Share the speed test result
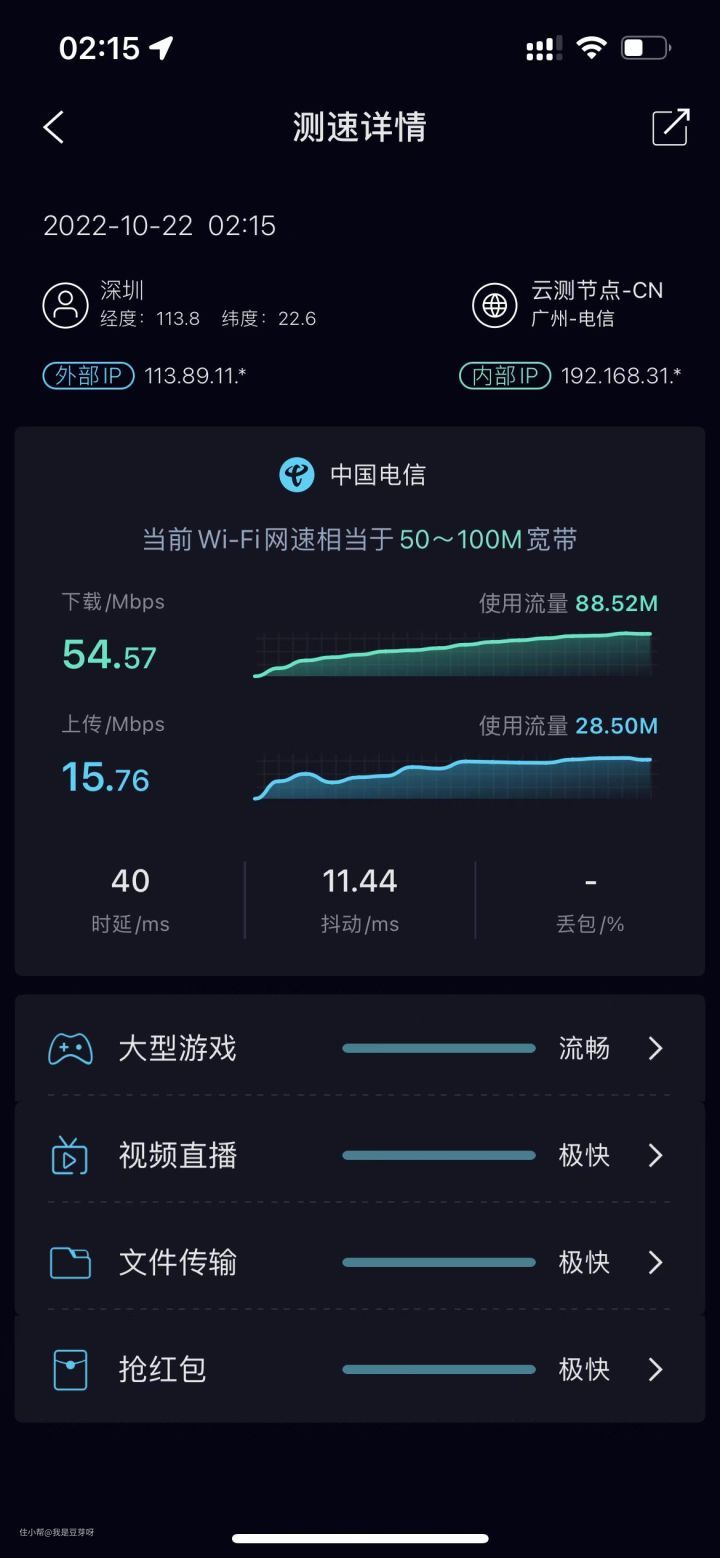Viewport: 720px width, 1558px height. click(670, 127)
